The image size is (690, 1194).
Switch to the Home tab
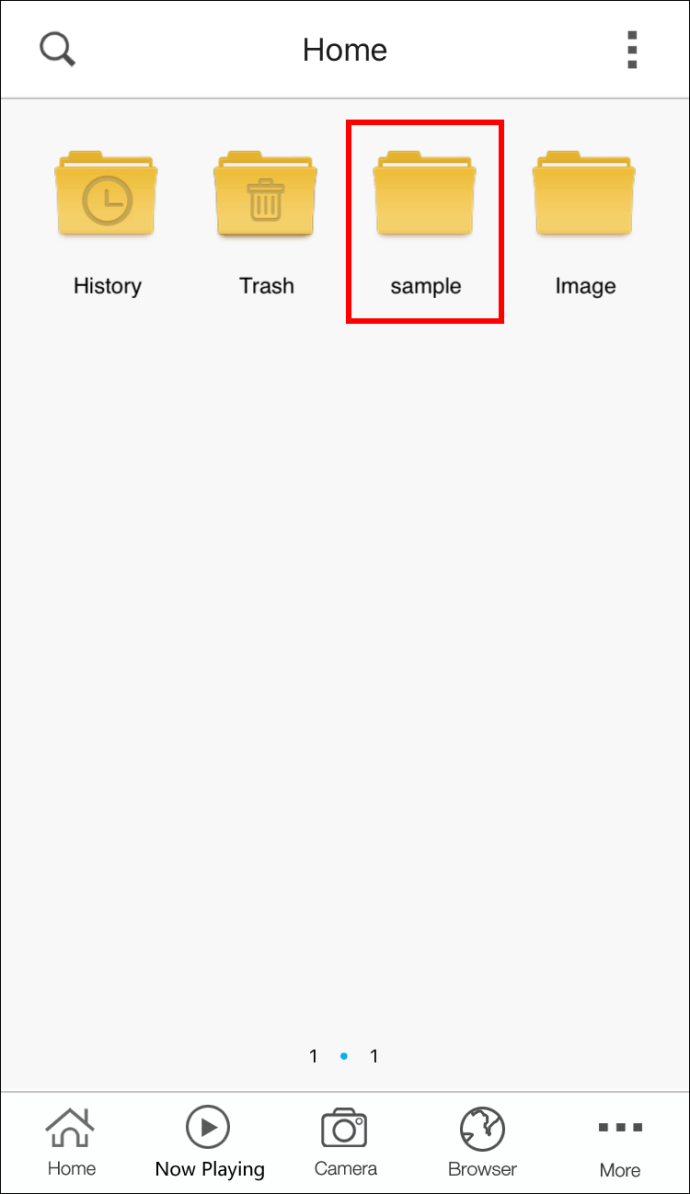(x=71, y=1142)
